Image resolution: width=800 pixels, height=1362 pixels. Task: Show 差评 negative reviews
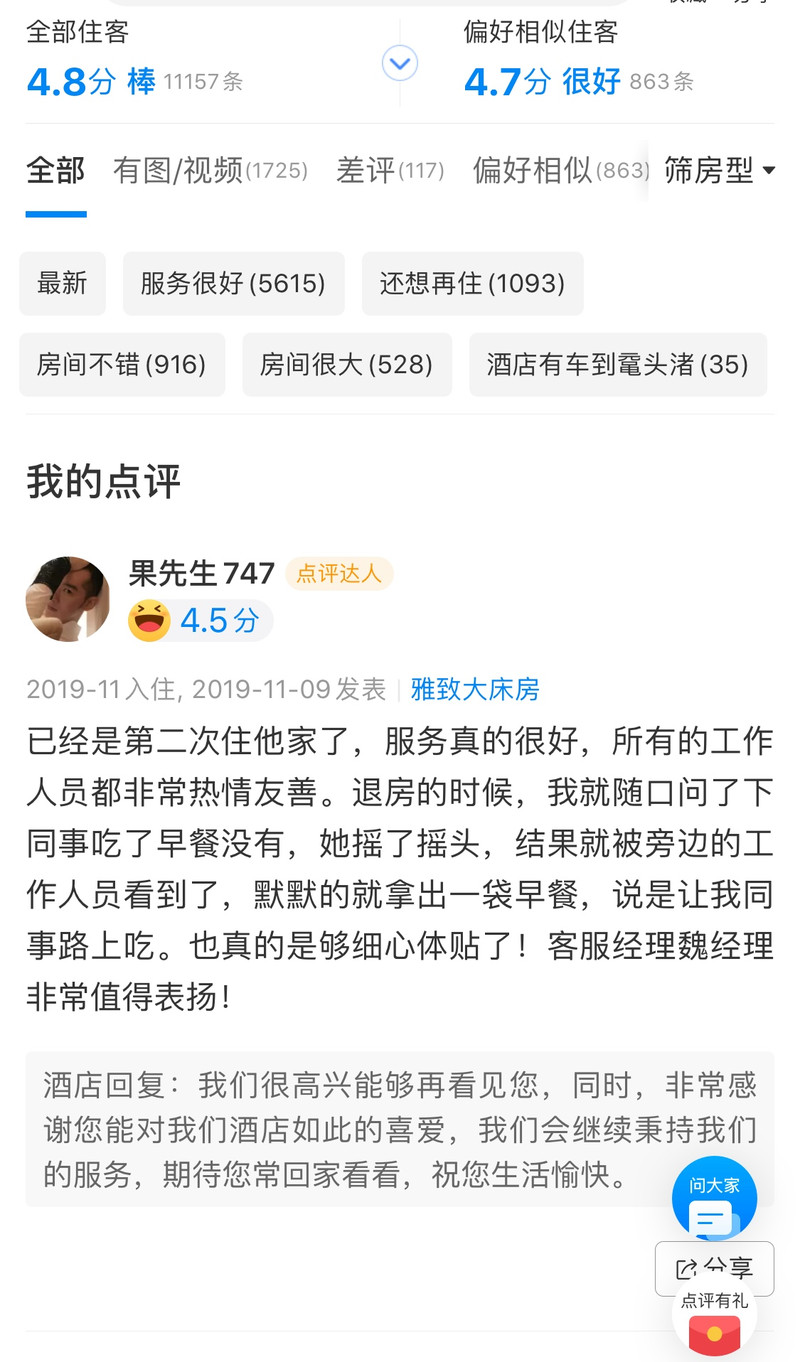389,171
